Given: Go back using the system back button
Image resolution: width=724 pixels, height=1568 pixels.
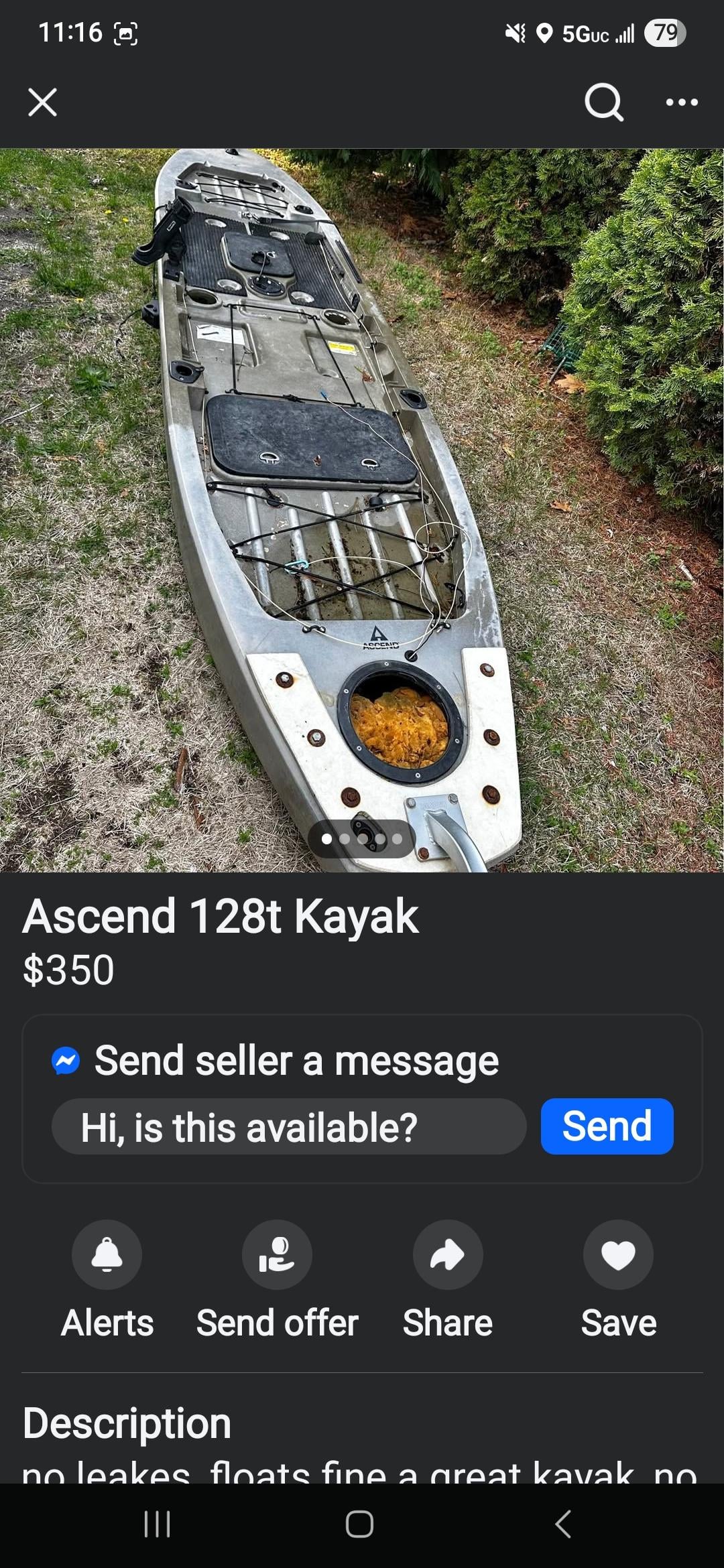Looking at the screenshot, I should 563,1524.
